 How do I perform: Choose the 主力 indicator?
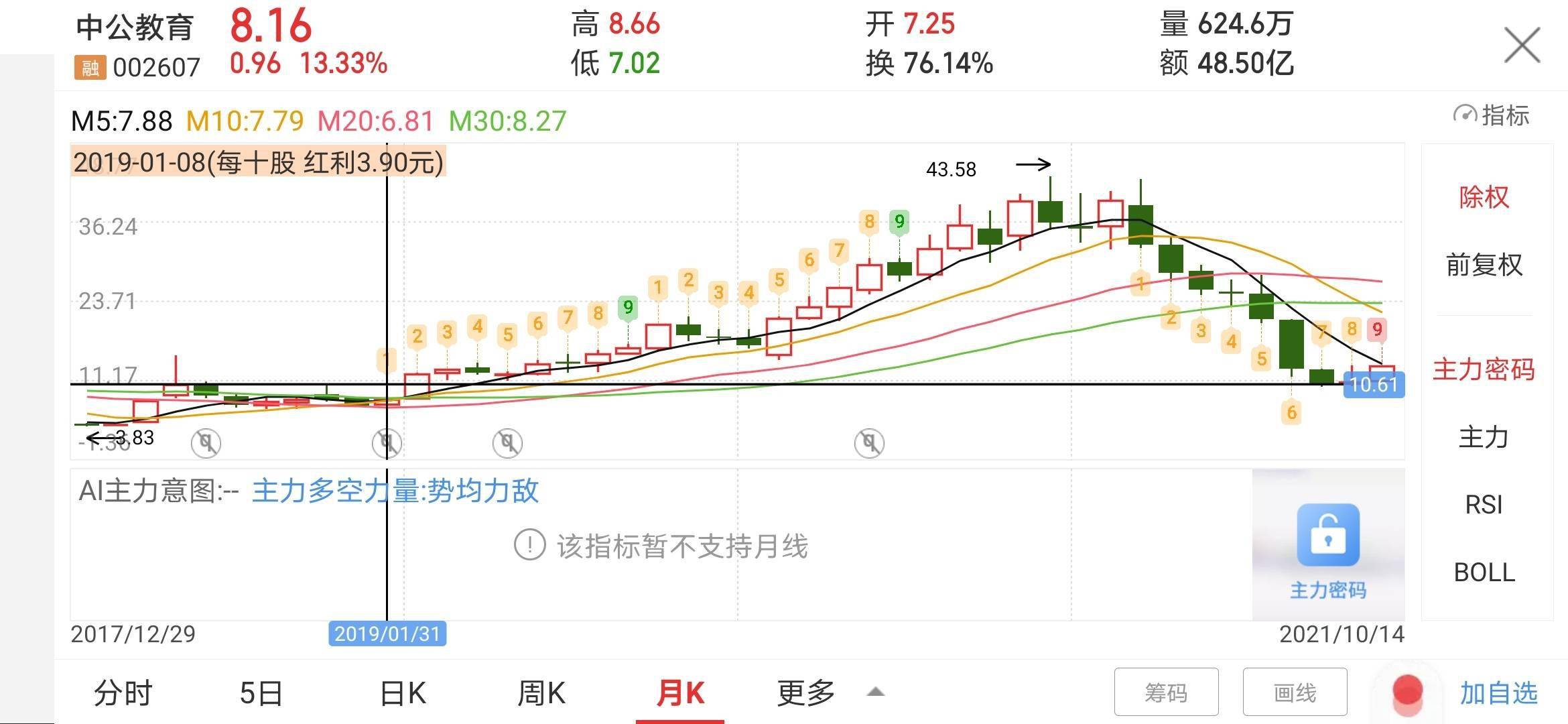pos(1484,437)
